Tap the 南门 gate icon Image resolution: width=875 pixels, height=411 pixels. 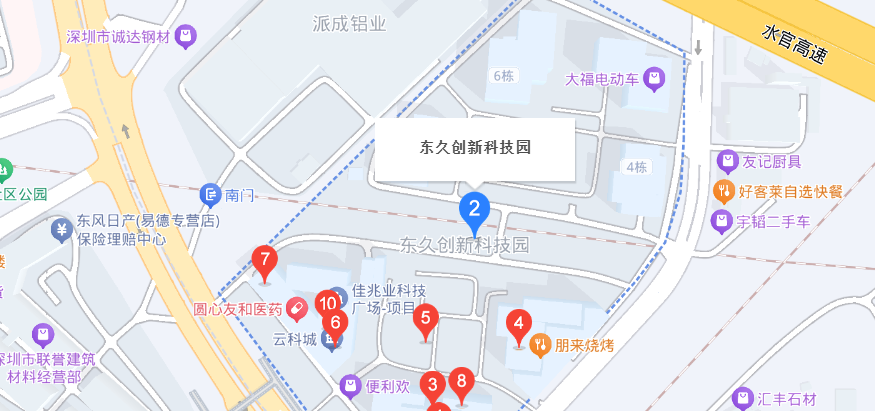pyautogui.click(x=211, y=194)
